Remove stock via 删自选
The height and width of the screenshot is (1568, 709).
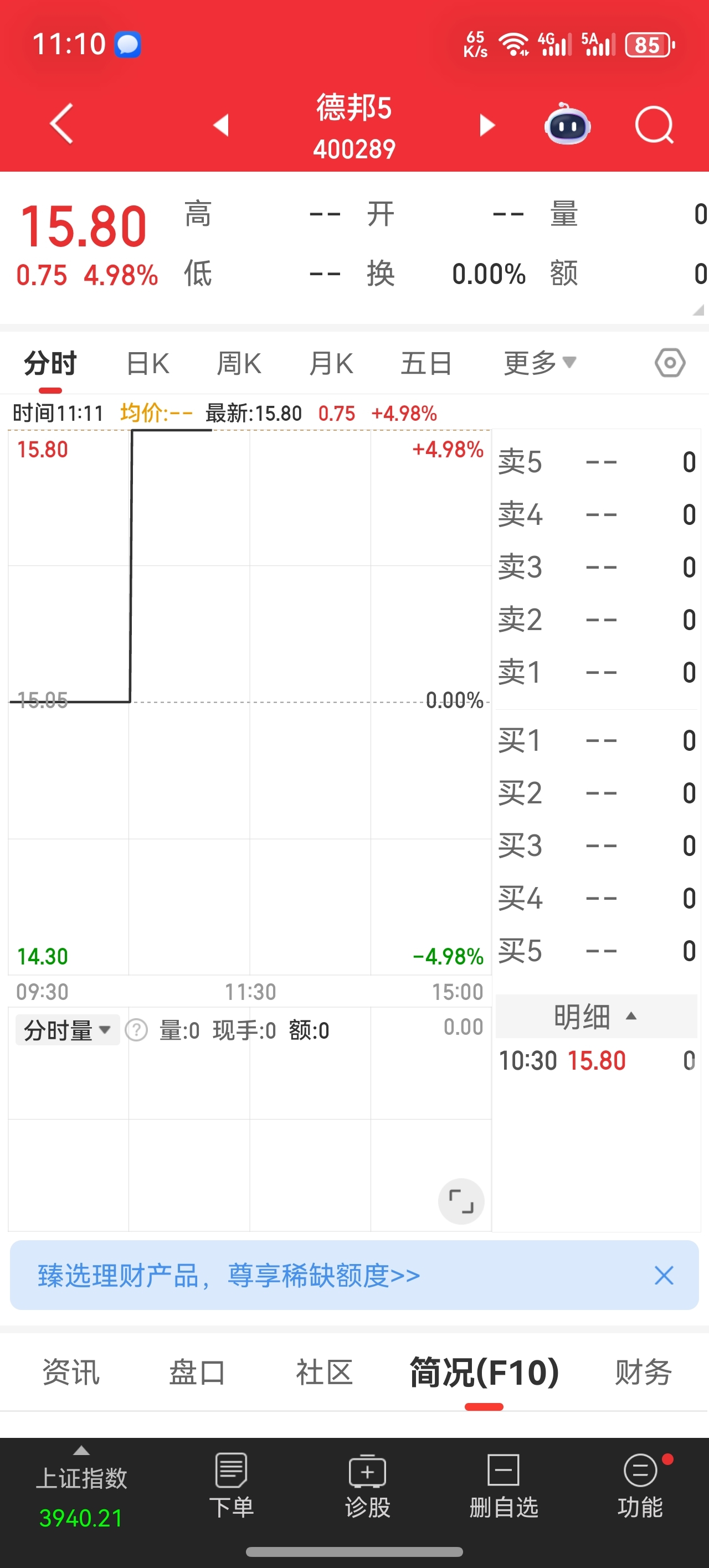click(x=504, y=1485)
